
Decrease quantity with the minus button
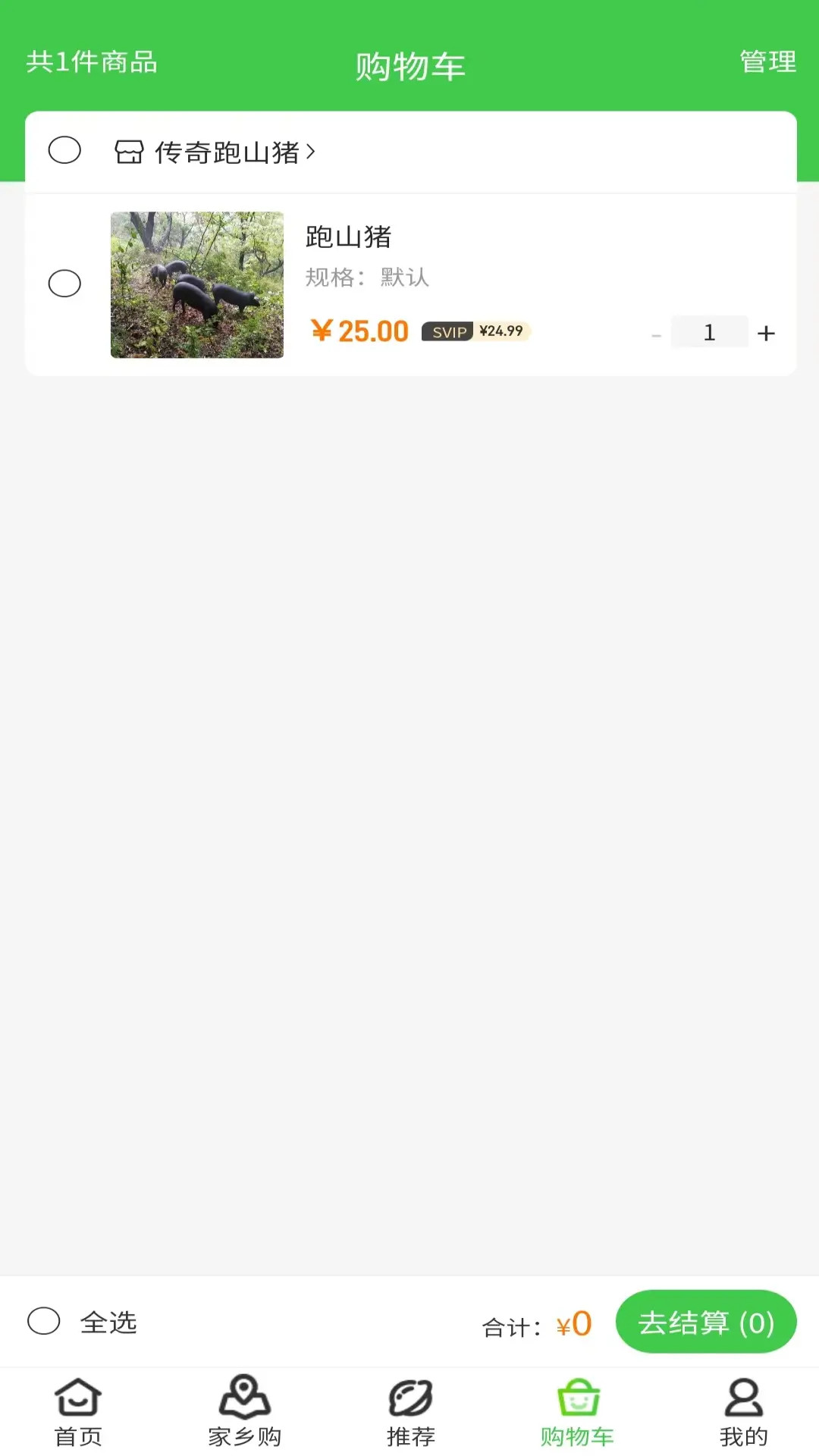coord(655,332)
